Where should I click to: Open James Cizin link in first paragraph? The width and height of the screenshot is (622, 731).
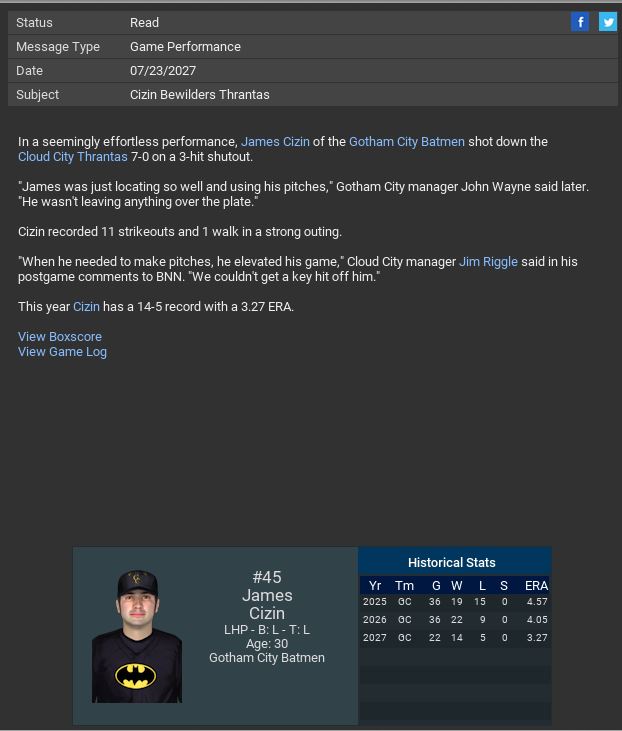pyautogui.click(x=275, y=142)
